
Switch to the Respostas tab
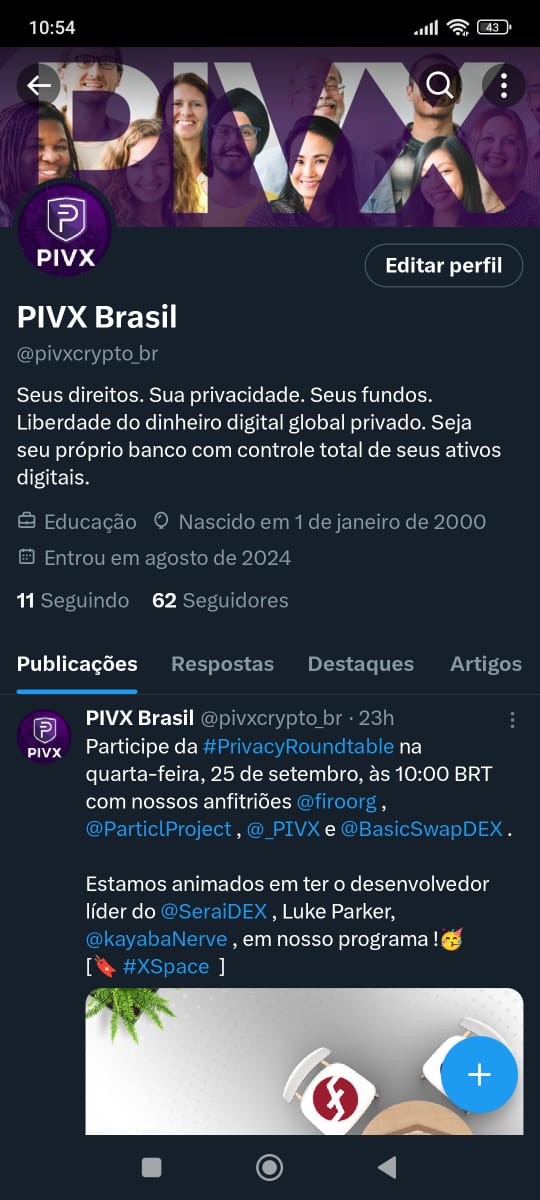coord(222,664)
